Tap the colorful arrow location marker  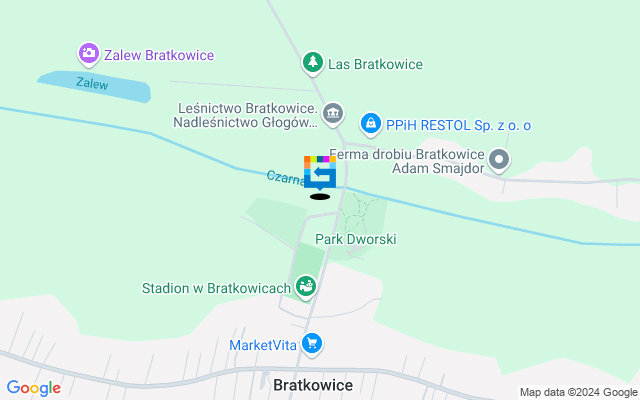(x=320, y=172)
